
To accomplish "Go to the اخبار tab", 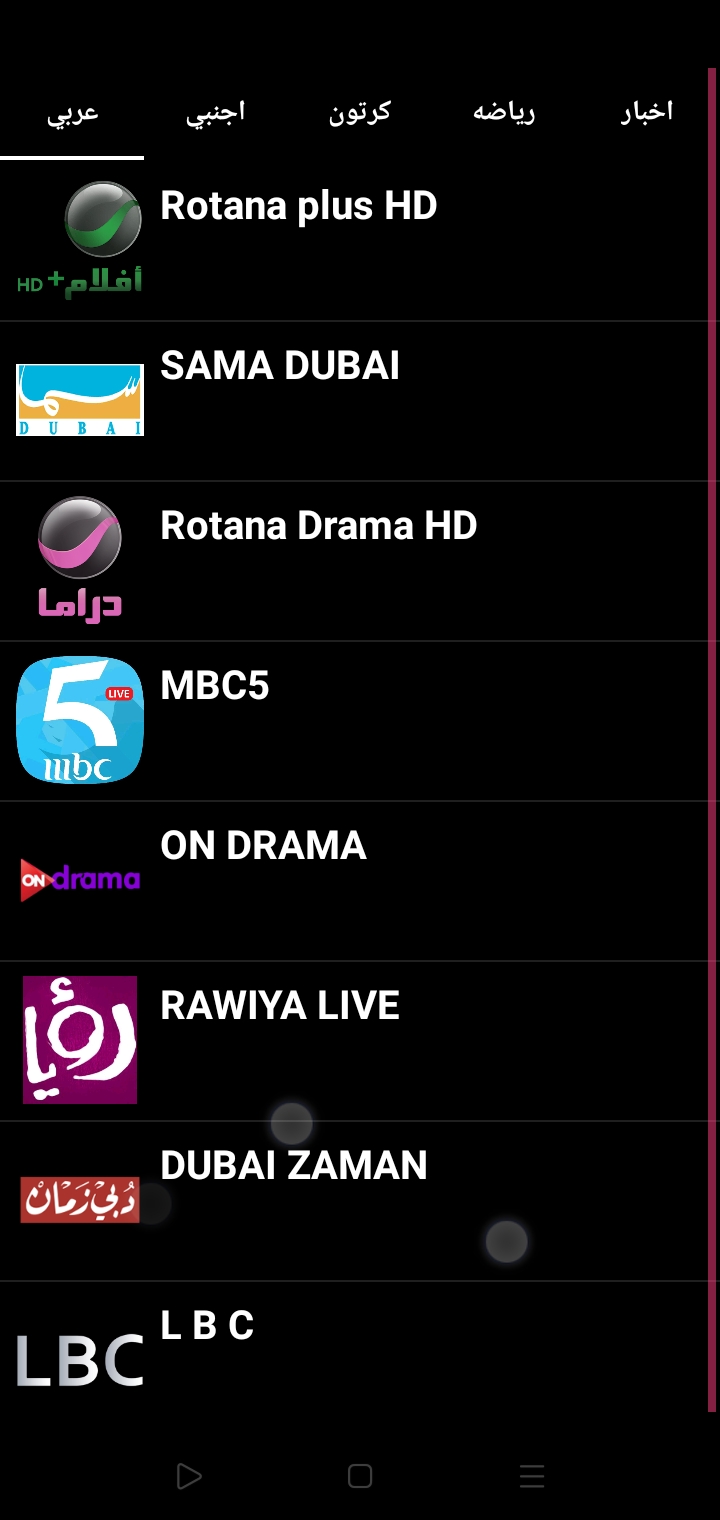I will tap(646, 112).
